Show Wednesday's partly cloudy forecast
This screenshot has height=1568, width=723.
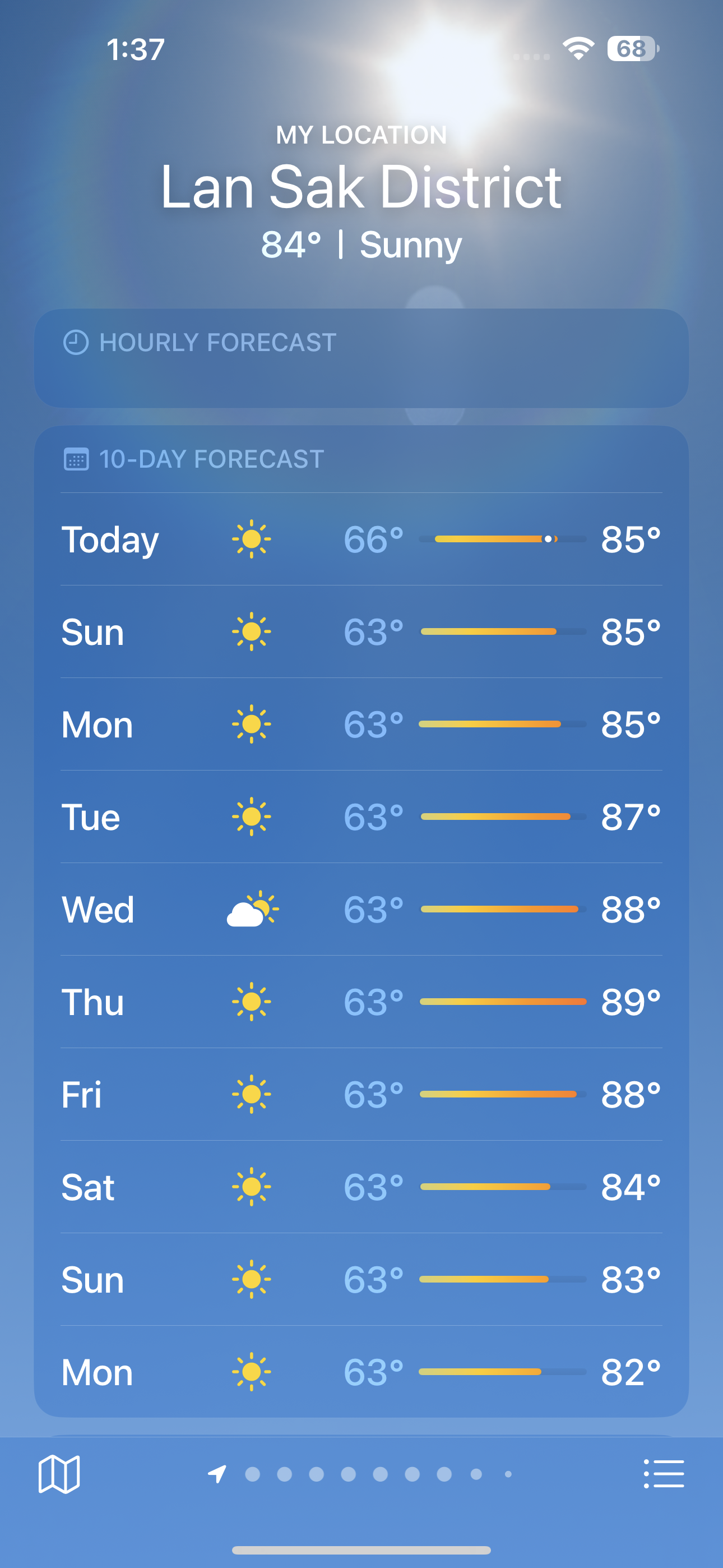tap(361, 910)
